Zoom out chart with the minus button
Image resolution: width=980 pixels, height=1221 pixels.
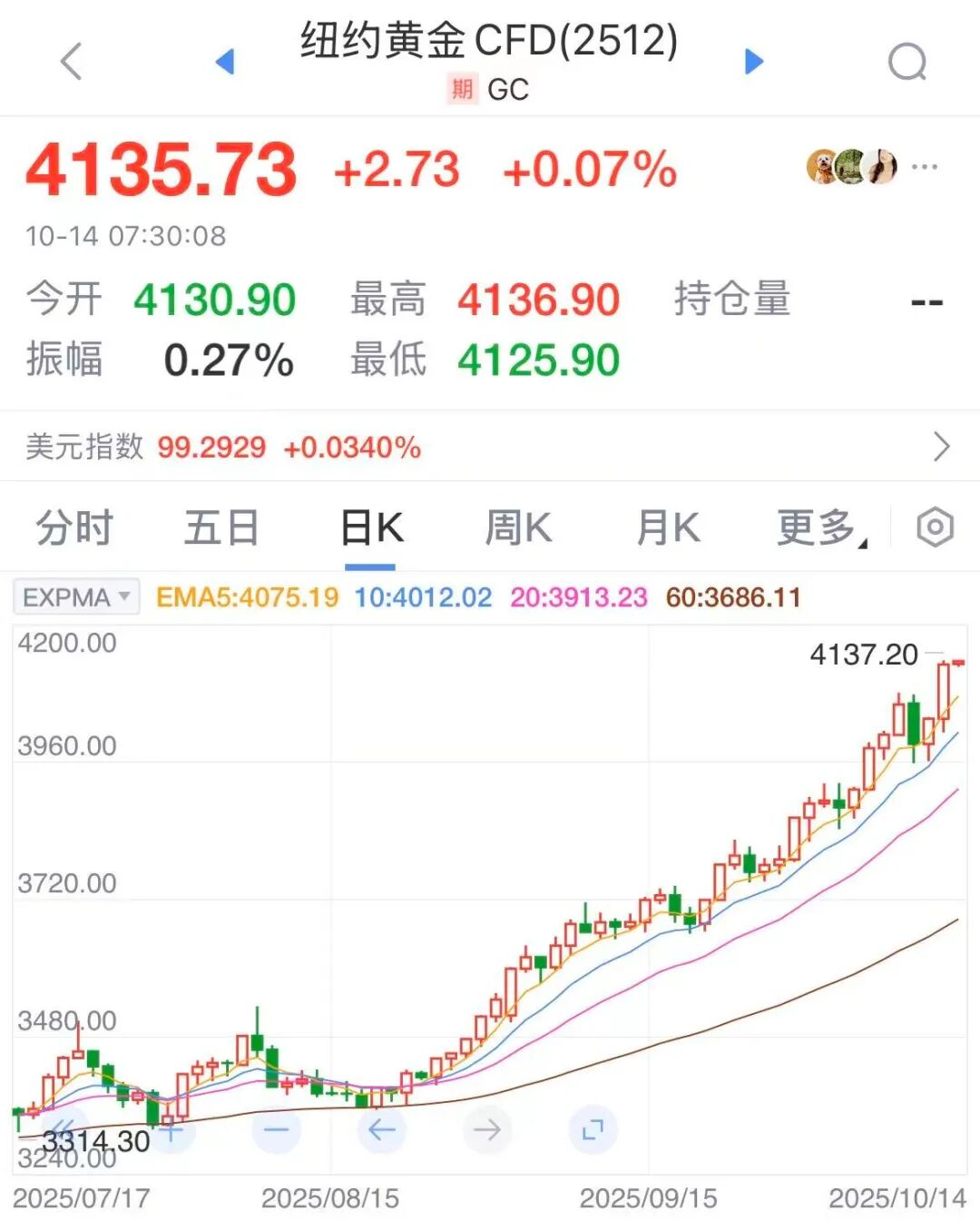pos(276,1130)
